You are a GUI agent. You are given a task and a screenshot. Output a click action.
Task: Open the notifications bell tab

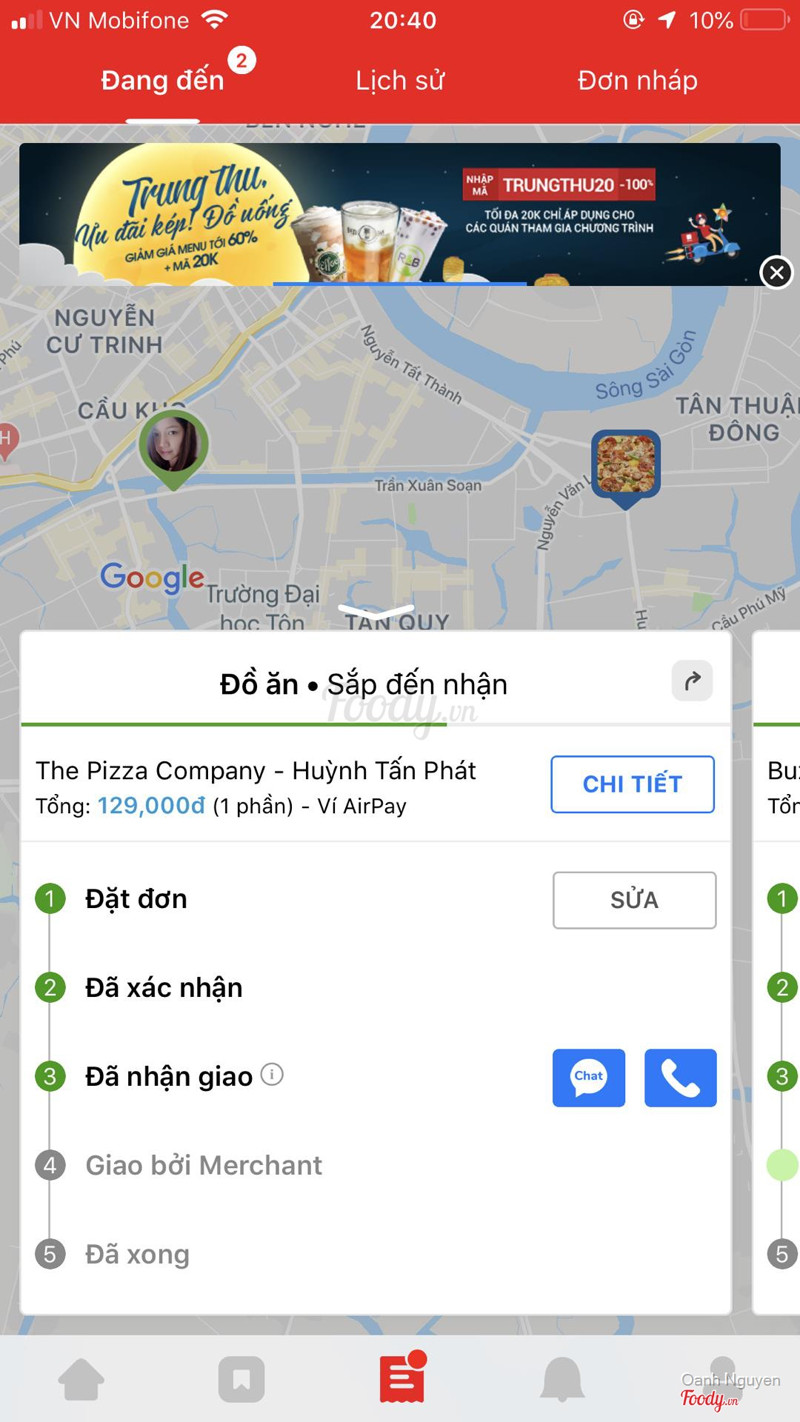562,1380
